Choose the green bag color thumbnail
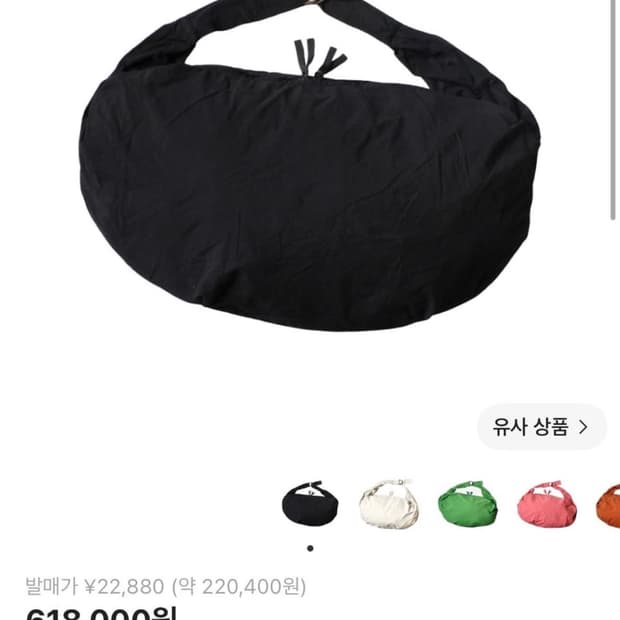 (468, 504)
